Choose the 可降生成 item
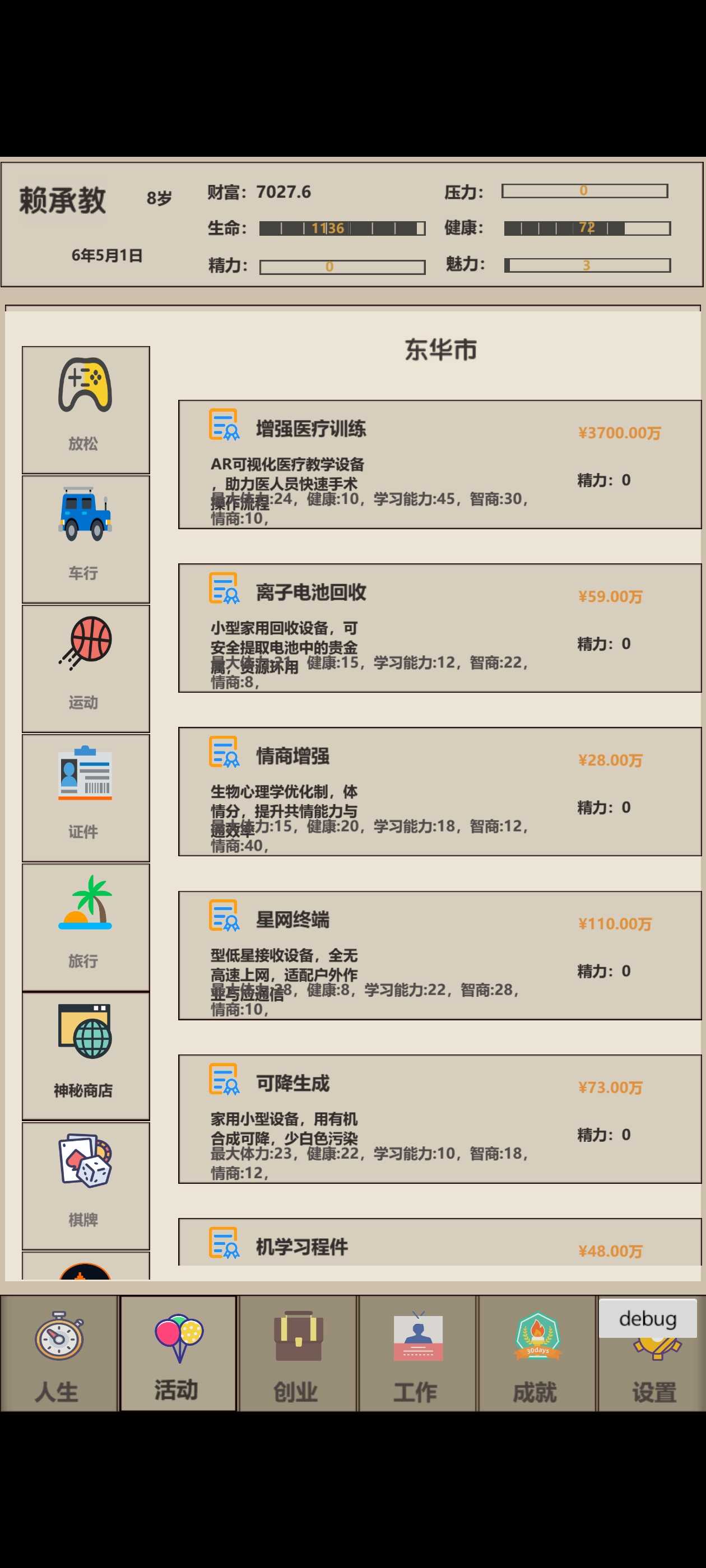The width and height of the screenshot is (706, 1568). coord(439,1119)
